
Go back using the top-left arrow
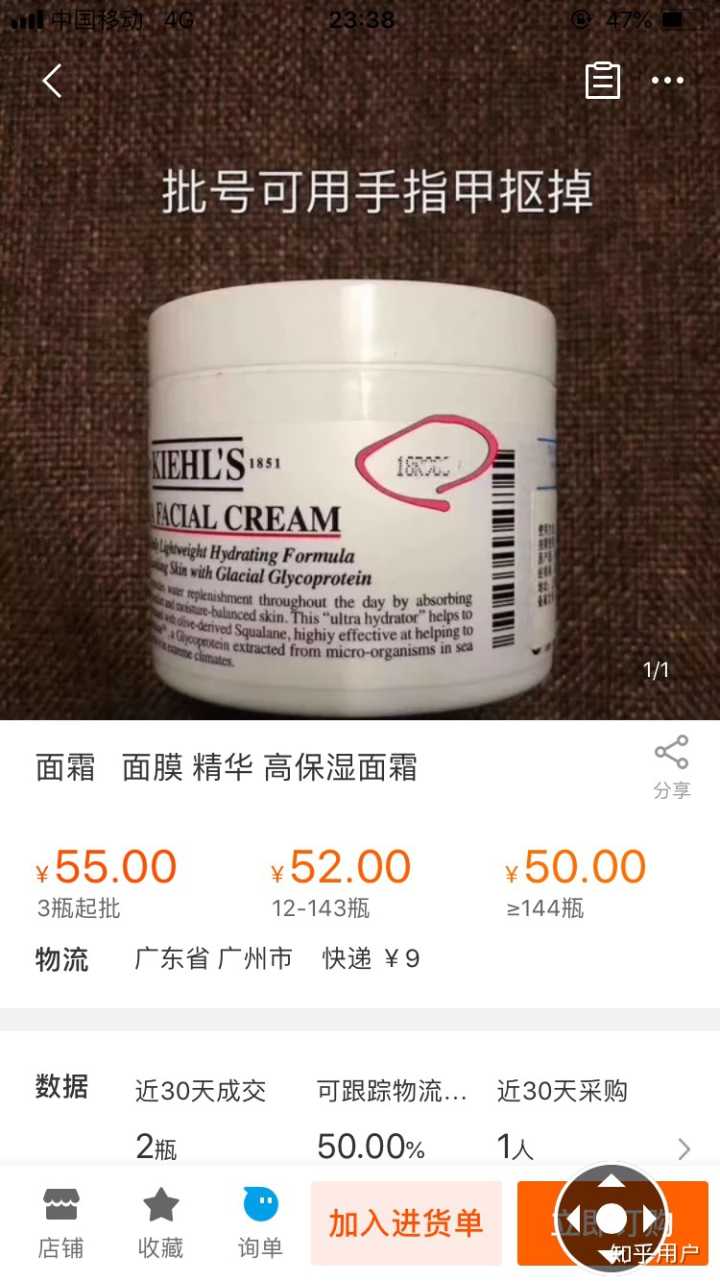[x=52, y=81]
